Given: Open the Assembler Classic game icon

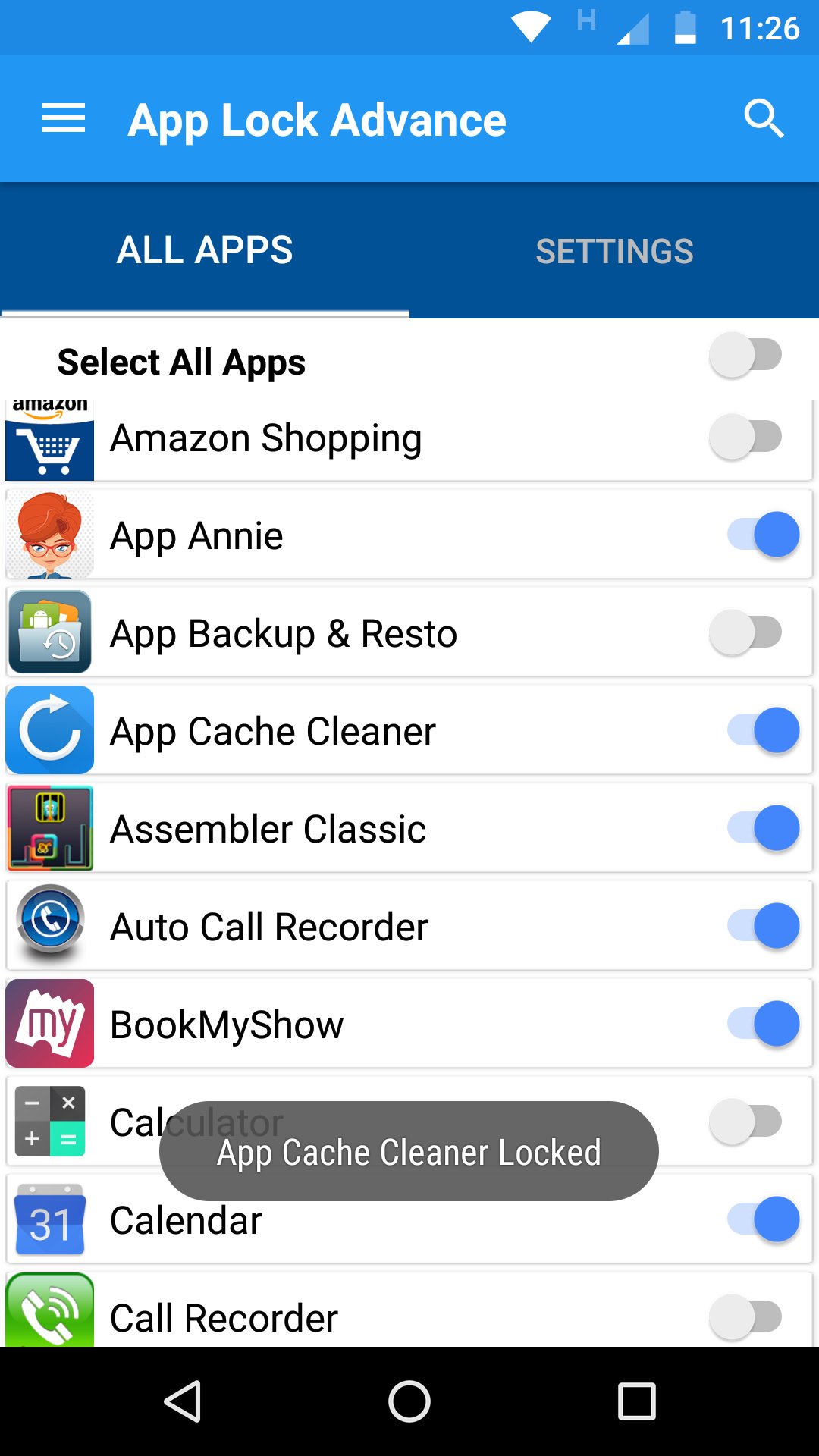Looking at the screenshot, I should coord(49,827).
